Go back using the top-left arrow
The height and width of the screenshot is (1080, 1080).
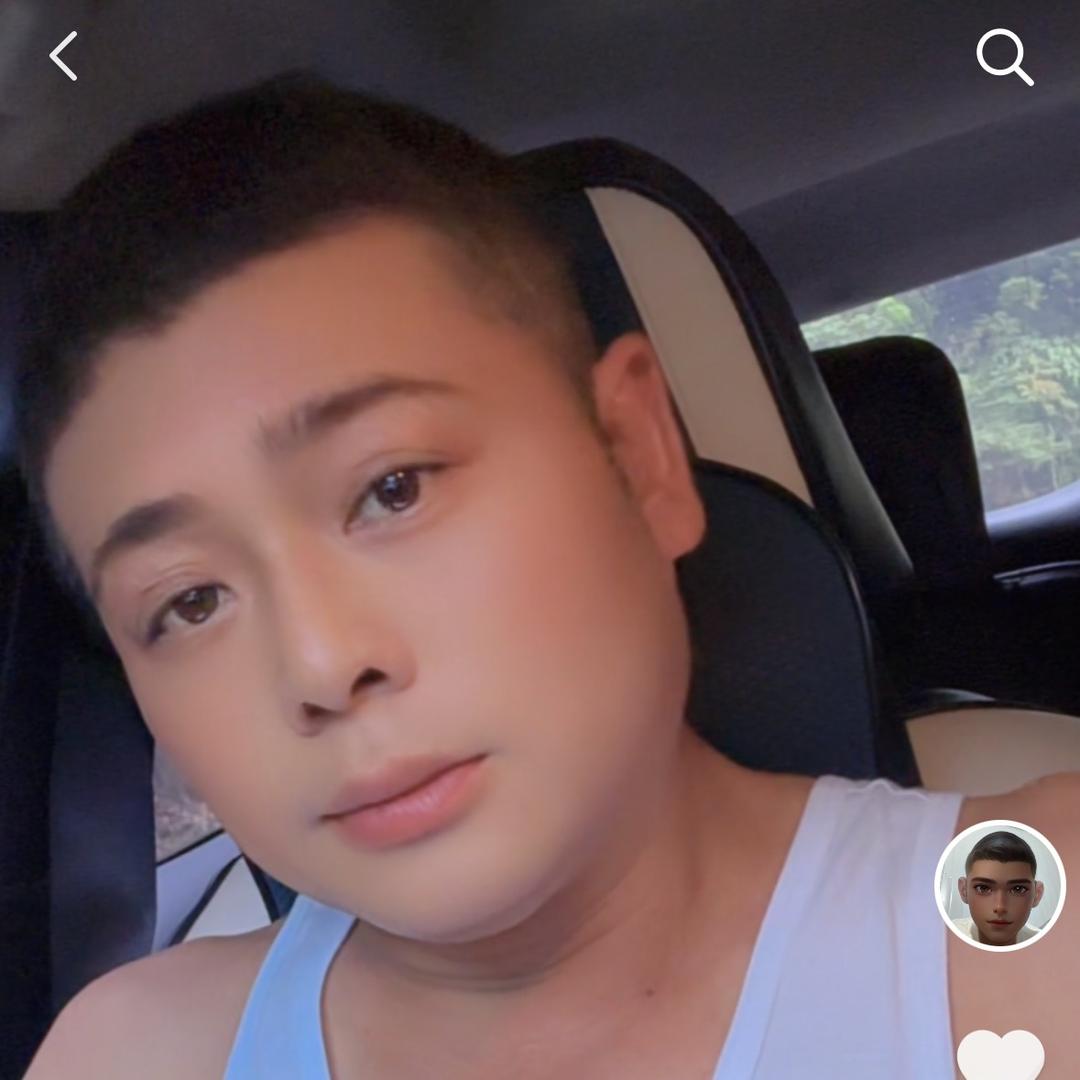click(x=63, y=56)
